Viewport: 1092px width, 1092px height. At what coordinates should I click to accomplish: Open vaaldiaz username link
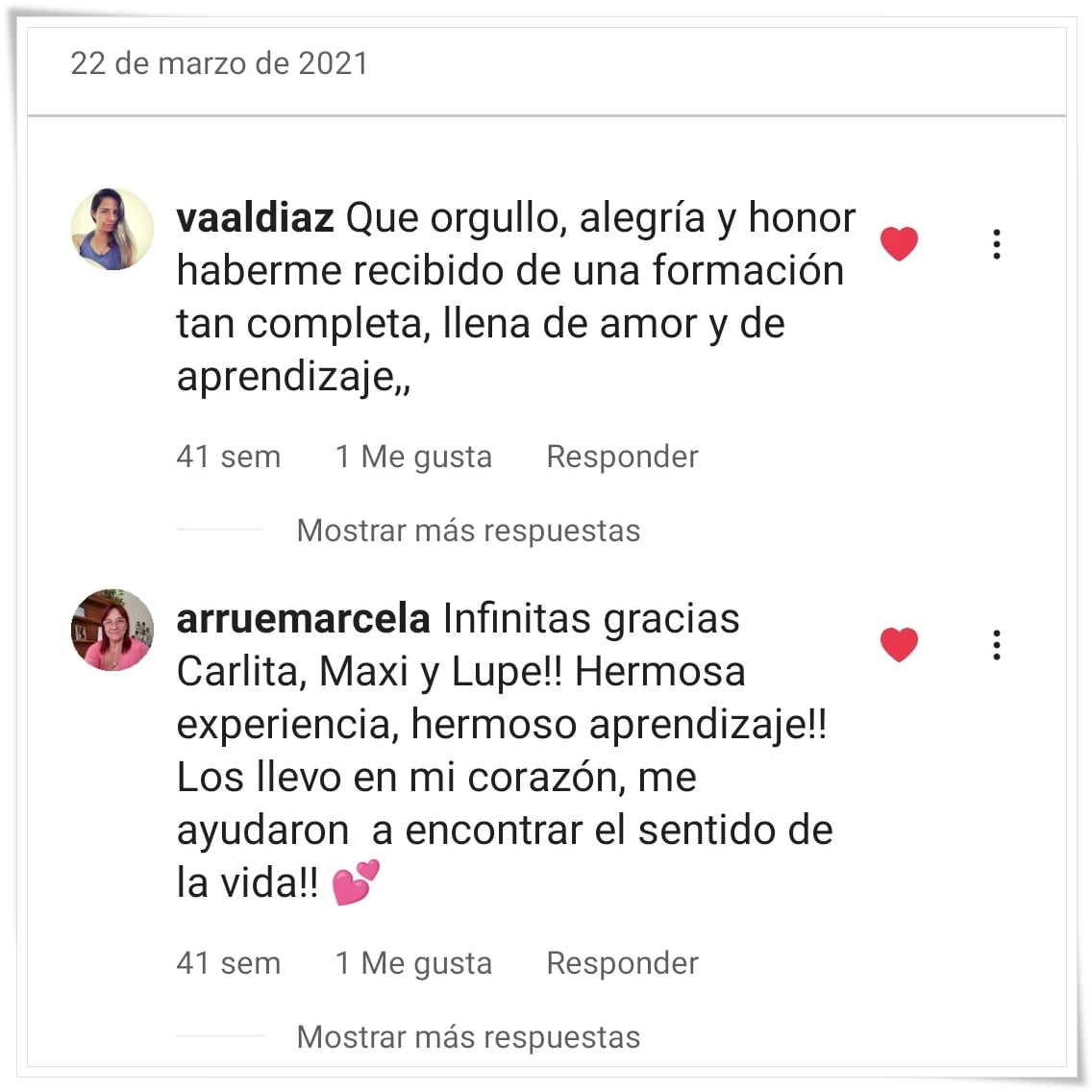click(255, 218)
